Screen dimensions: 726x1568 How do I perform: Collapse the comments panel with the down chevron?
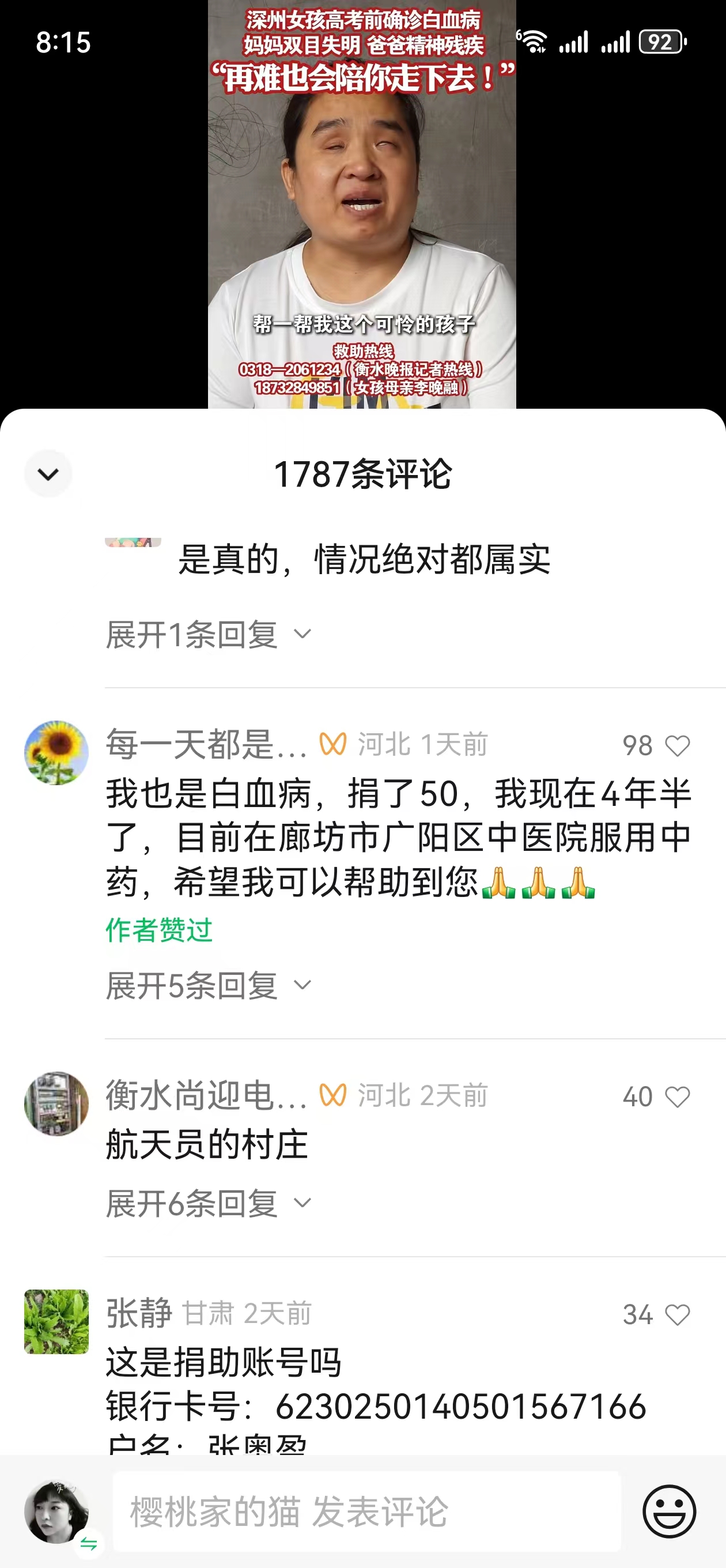pyautogui.click(x=48, y=473)
